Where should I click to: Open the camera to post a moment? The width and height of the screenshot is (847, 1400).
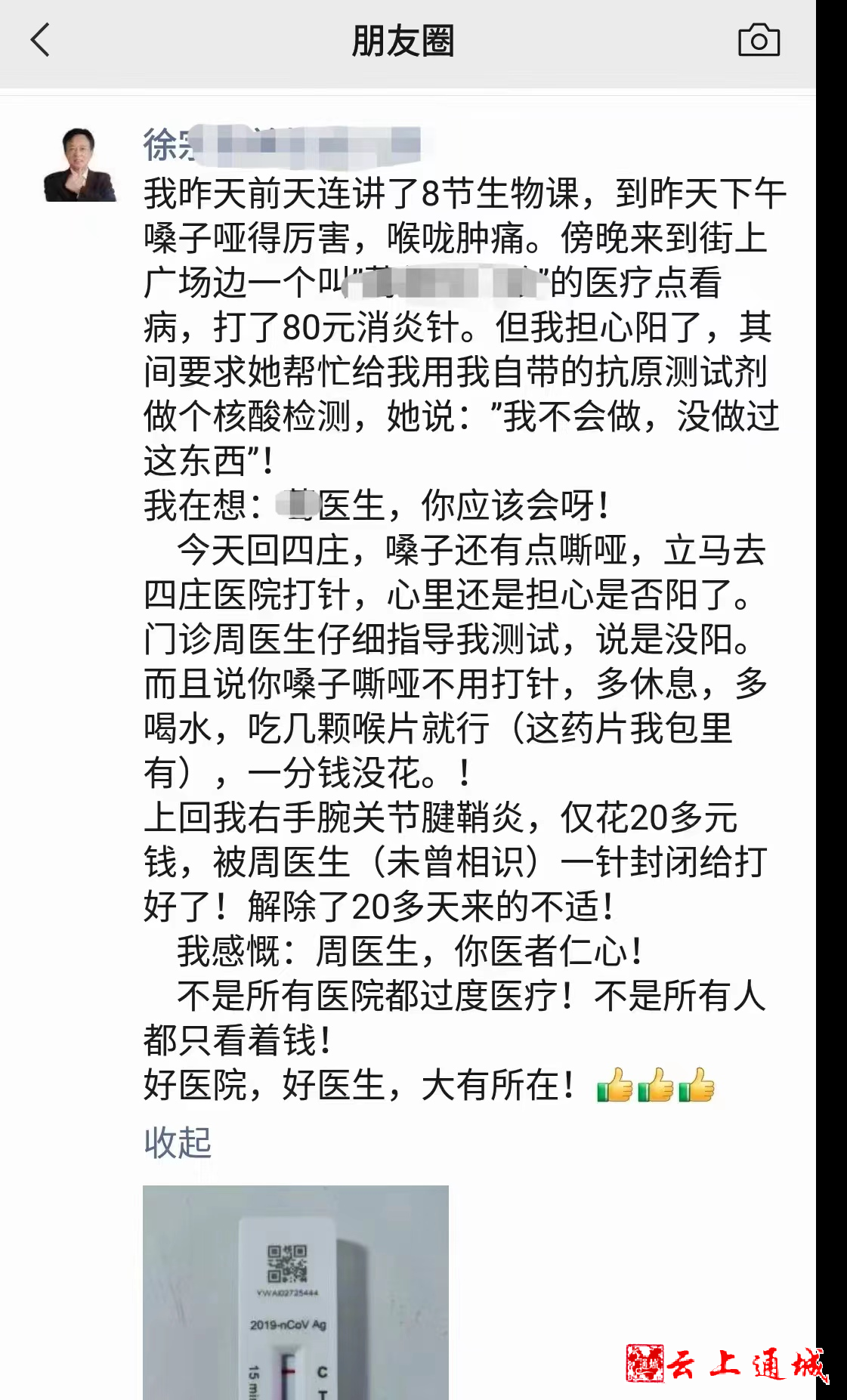pyautogui.click(x=759, y=40)
